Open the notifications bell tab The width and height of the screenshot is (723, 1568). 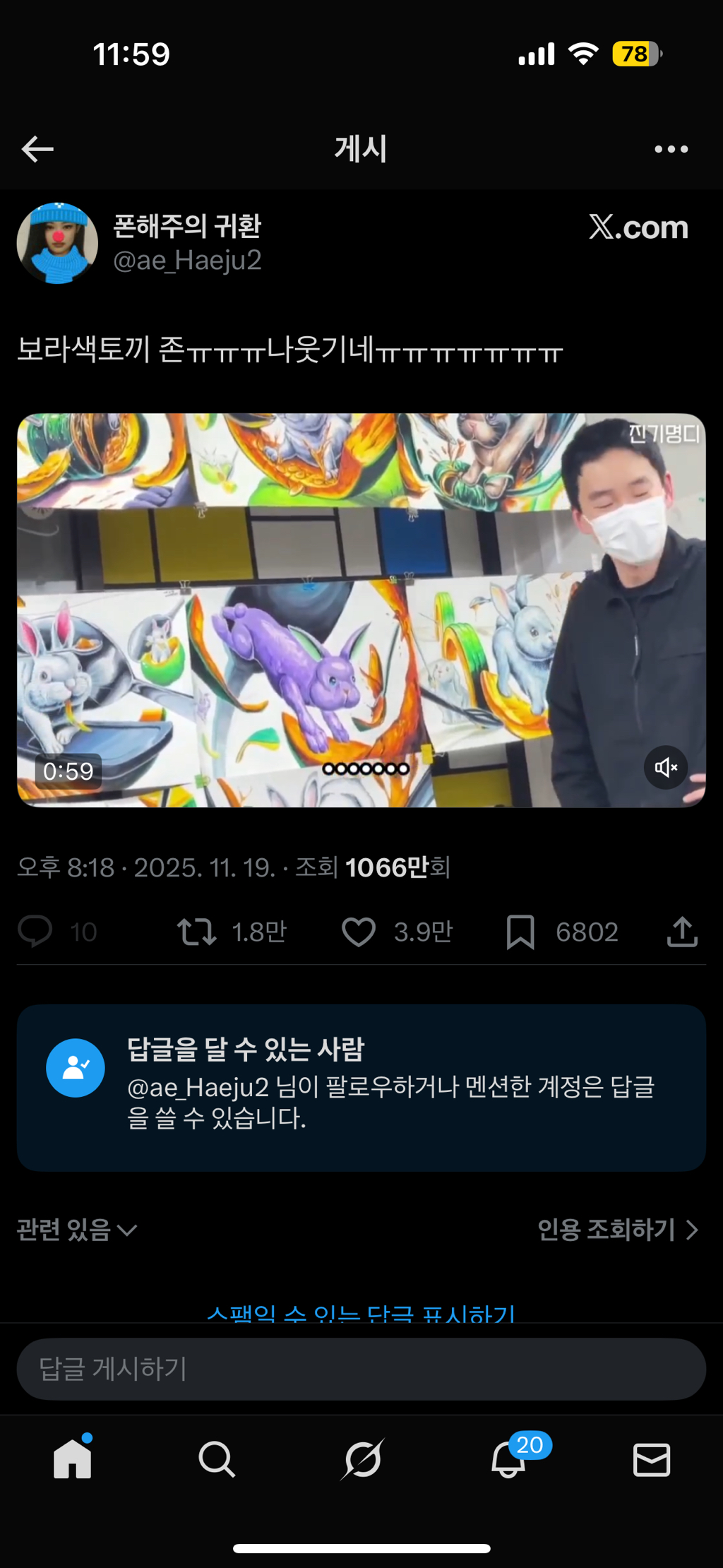(x=508, y=1459)
